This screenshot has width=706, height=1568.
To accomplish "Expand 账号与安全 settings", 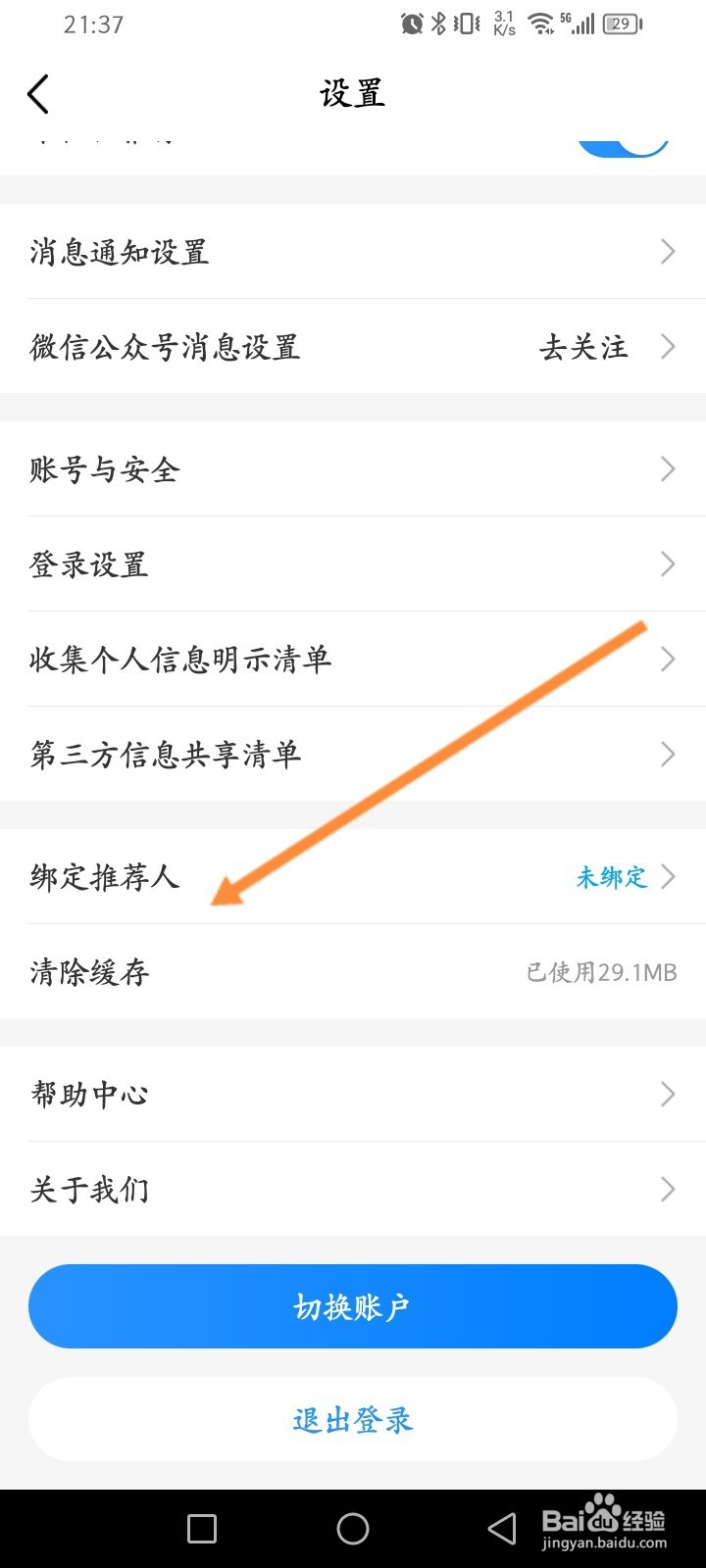I will pos(353,469).
